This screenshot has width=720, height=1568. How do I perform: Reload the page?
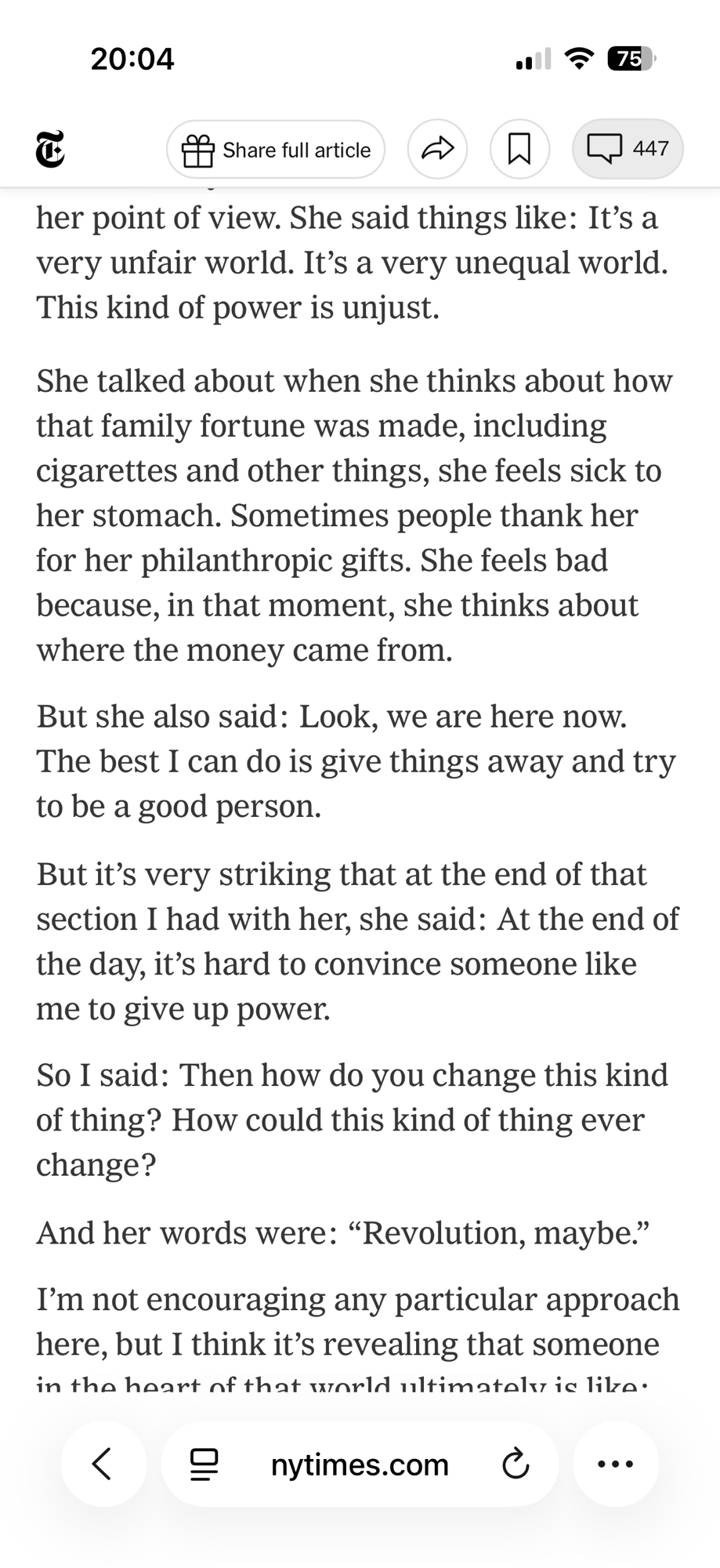coord(515,1465)
